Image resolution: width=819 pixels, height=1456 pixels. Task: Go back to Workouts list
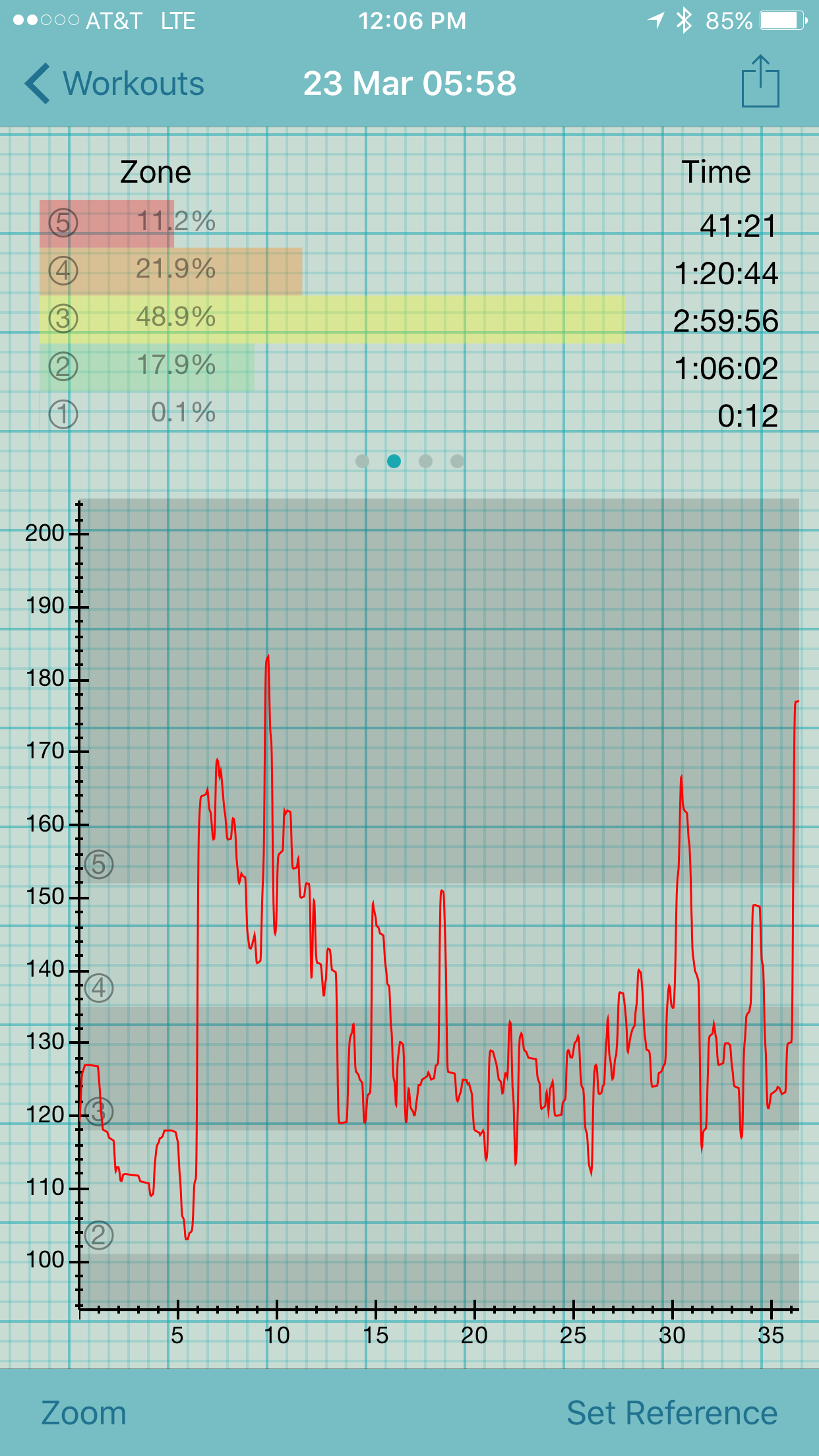[115, 84]
